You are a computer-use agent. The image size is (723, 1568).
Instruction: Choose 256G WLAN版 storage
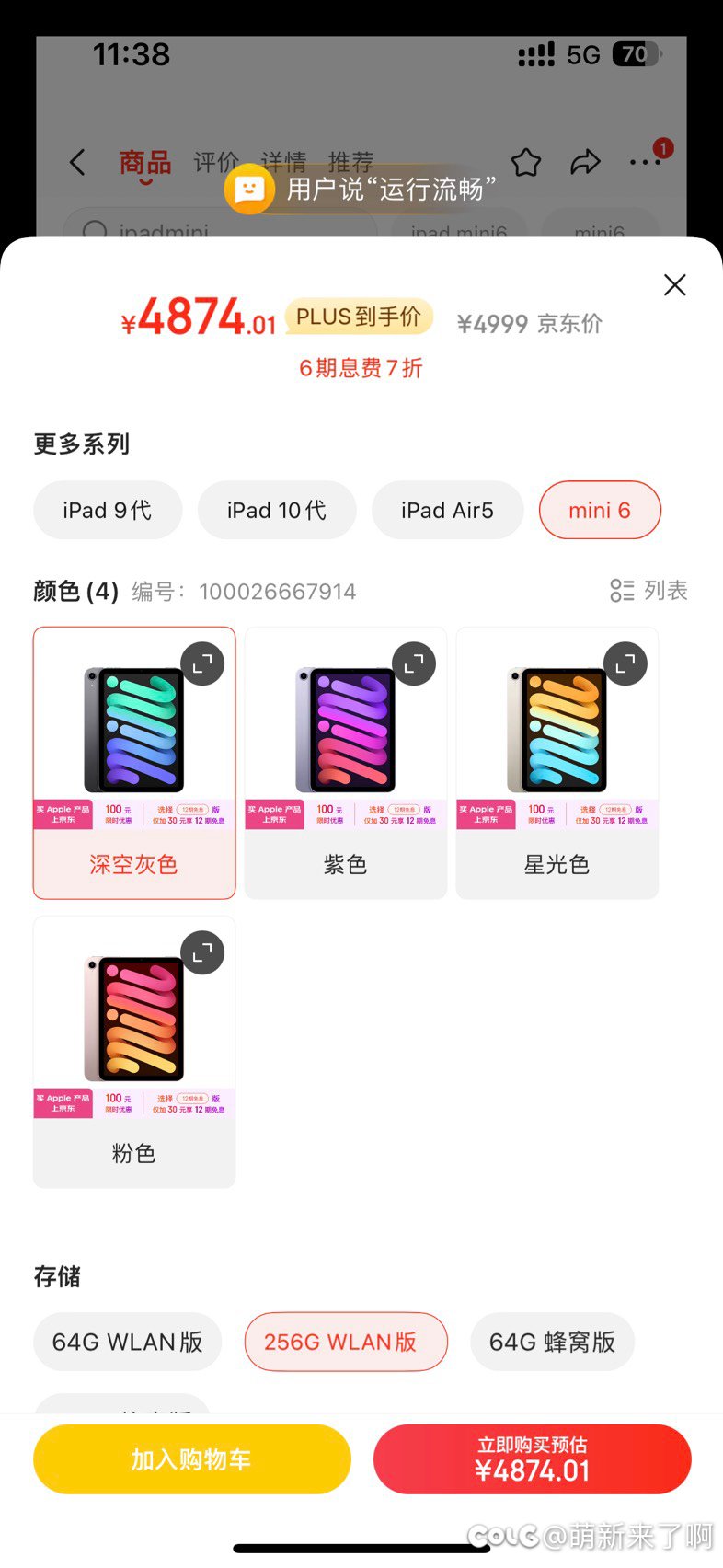346,1342
